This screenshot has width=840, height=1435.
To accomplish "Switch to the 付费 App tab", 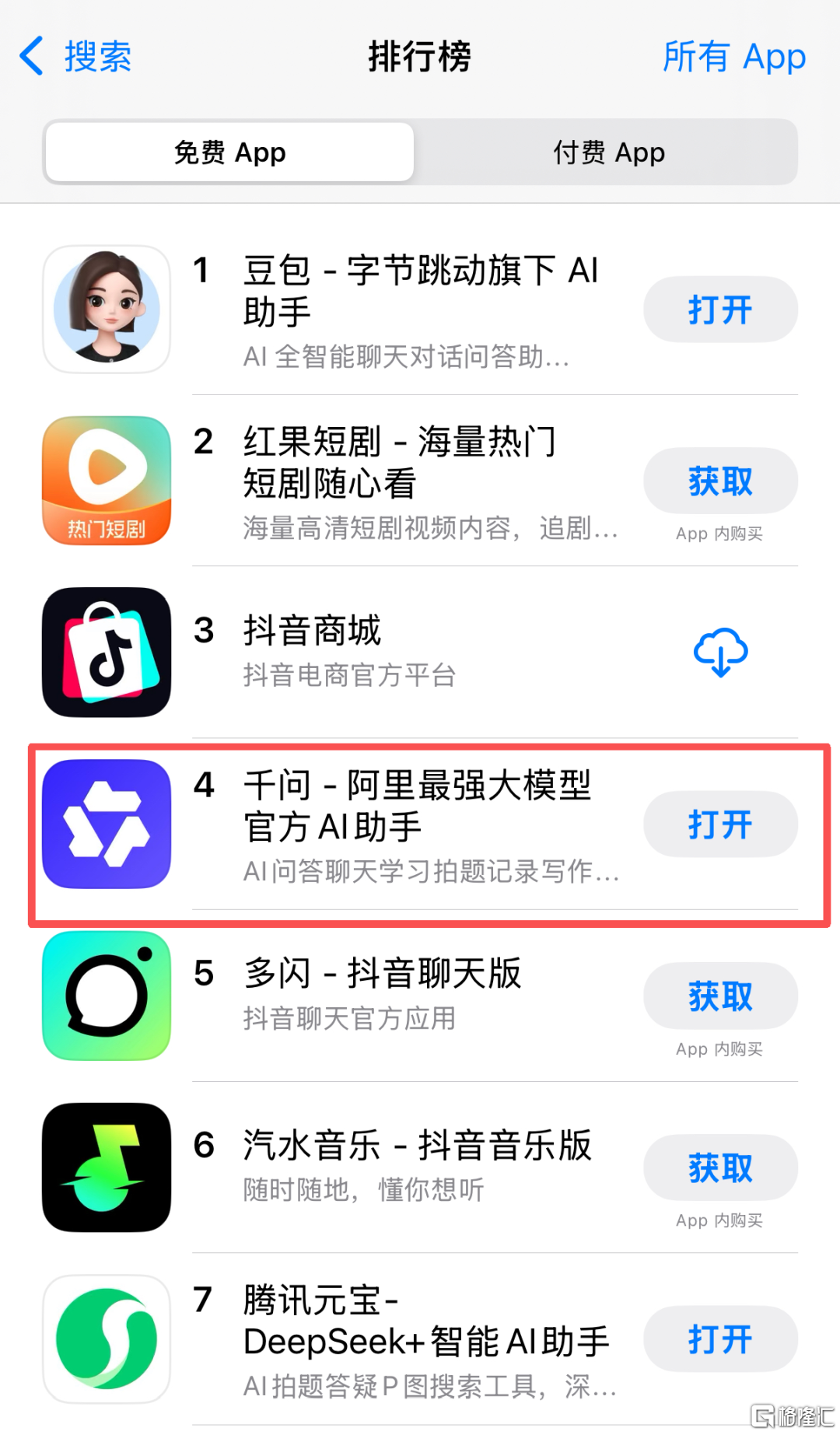I will tap(608, 152).
